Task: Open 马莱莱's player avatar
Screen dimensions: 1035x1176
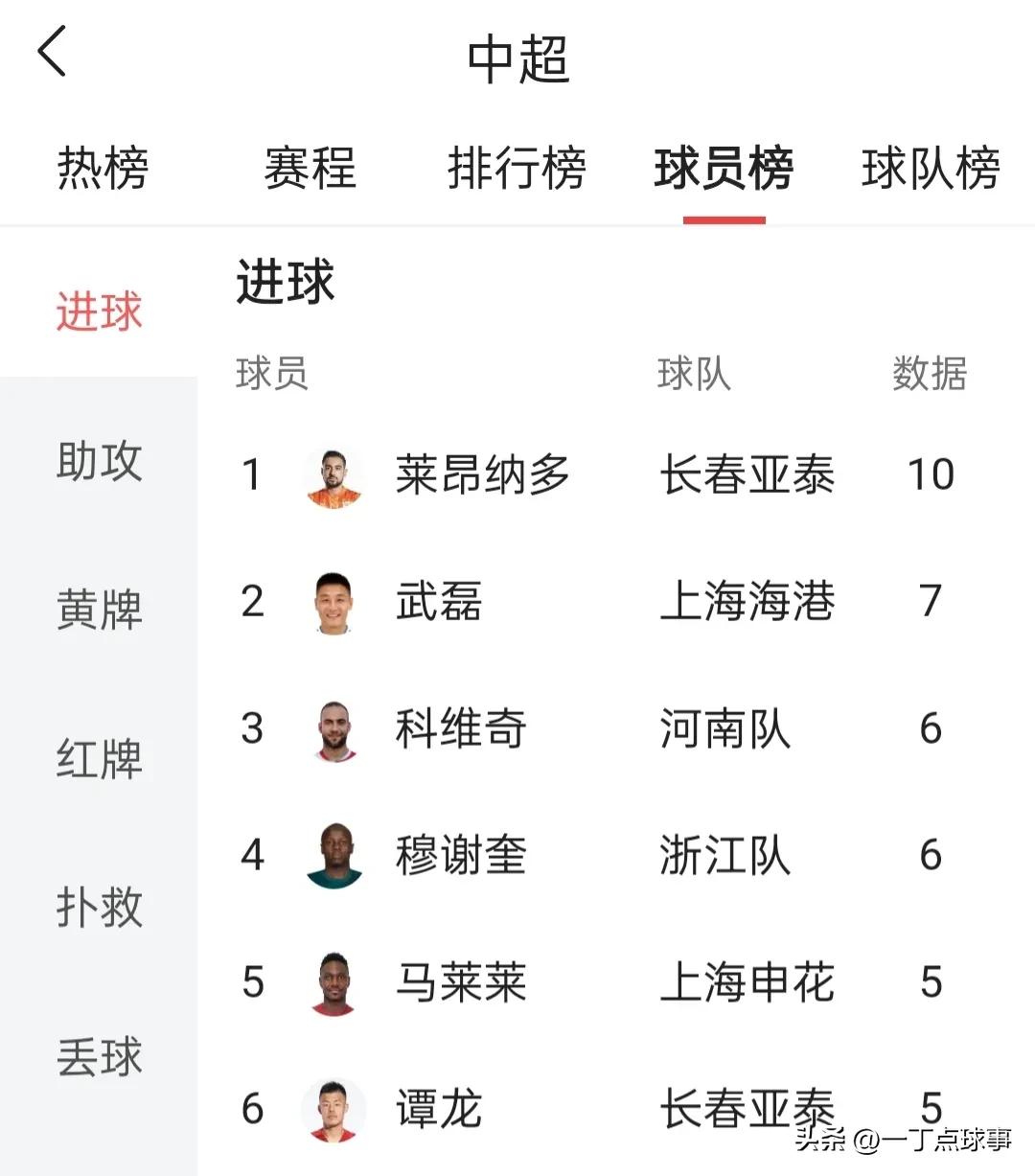Action: (x=333, y=982)
